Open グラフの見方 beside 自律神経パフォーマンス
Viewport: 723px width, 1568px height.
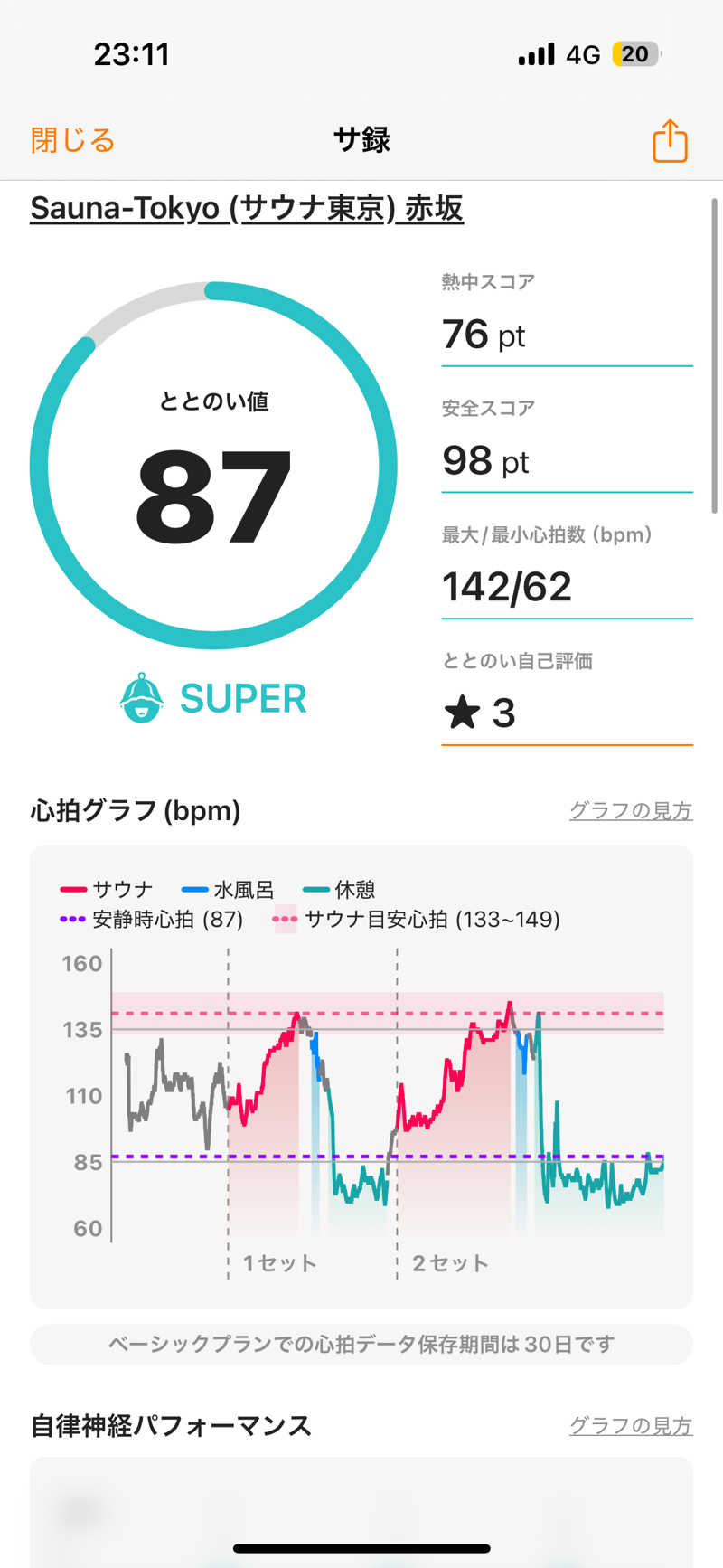coord(630,1425)
